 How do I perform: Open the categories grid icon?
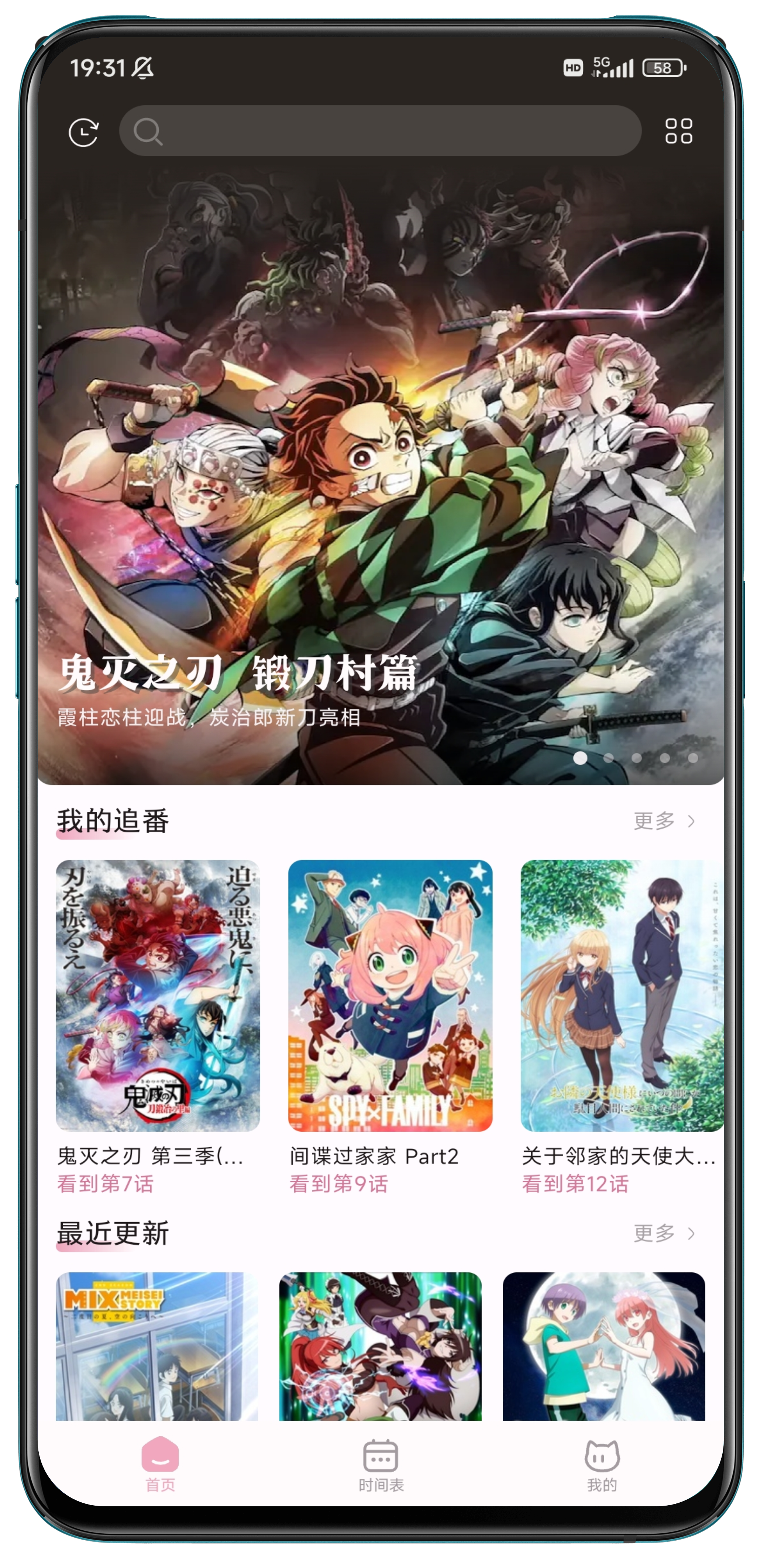(x=678, y=131)
